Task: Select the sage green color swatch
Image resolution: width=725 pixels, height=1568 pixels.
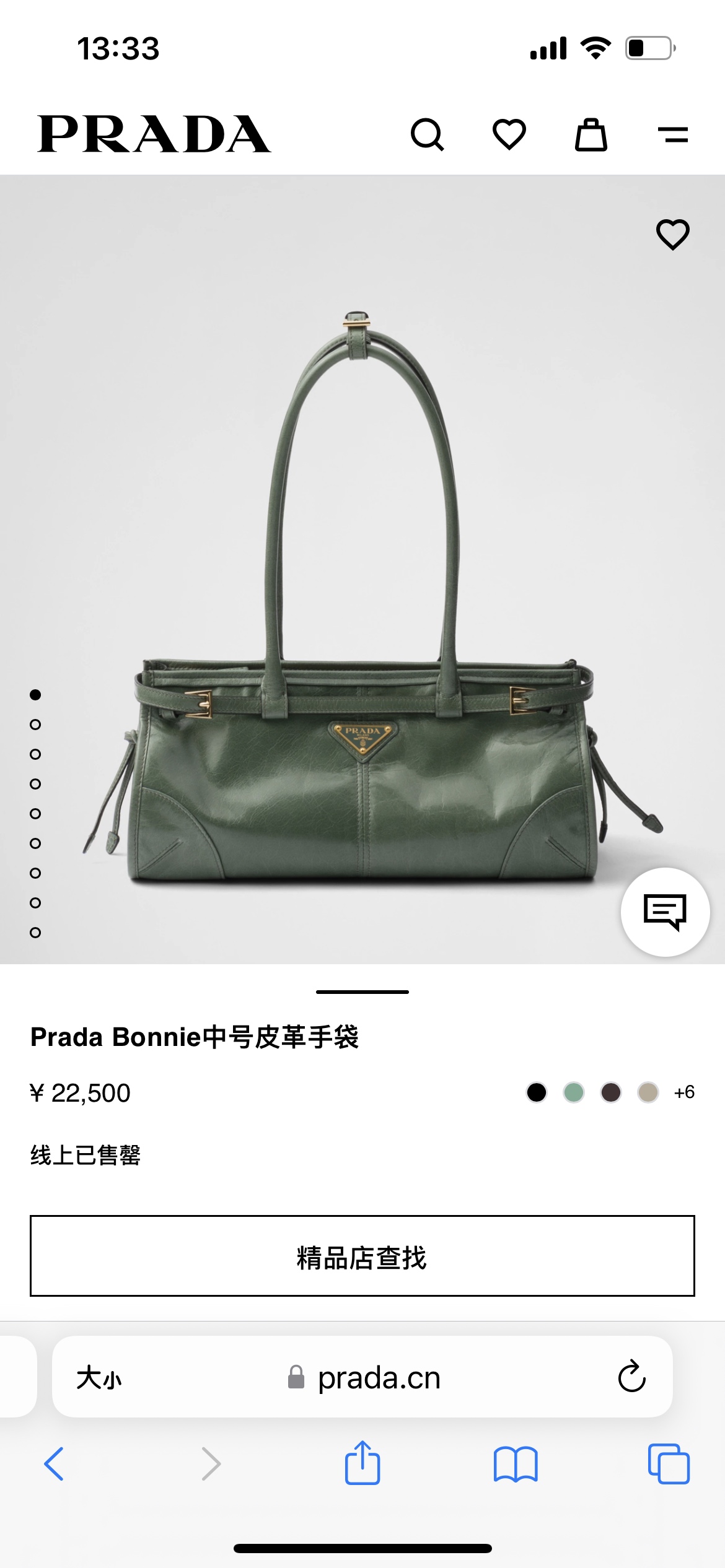Action: click(x=574, y=1092)
